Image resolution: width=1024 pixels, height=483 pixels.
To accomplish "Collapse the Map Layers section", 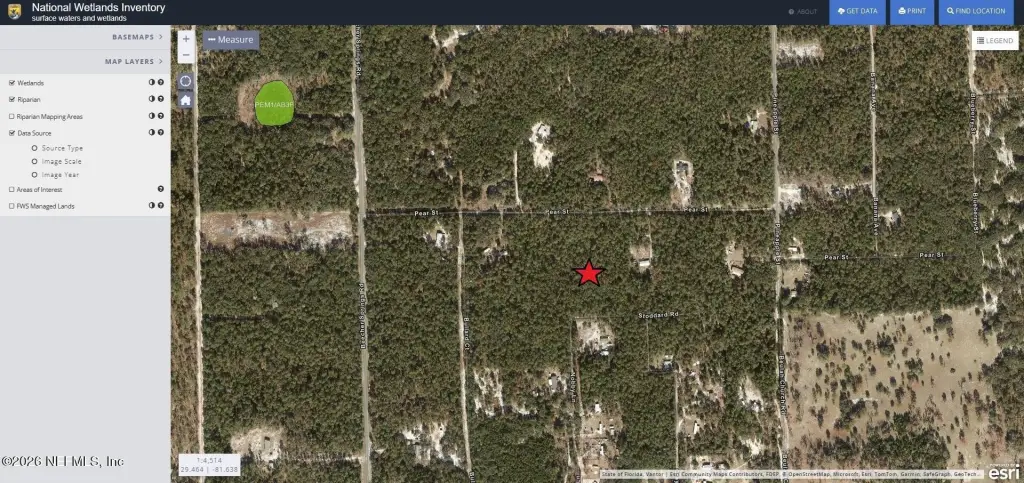I will coord(133,62).
